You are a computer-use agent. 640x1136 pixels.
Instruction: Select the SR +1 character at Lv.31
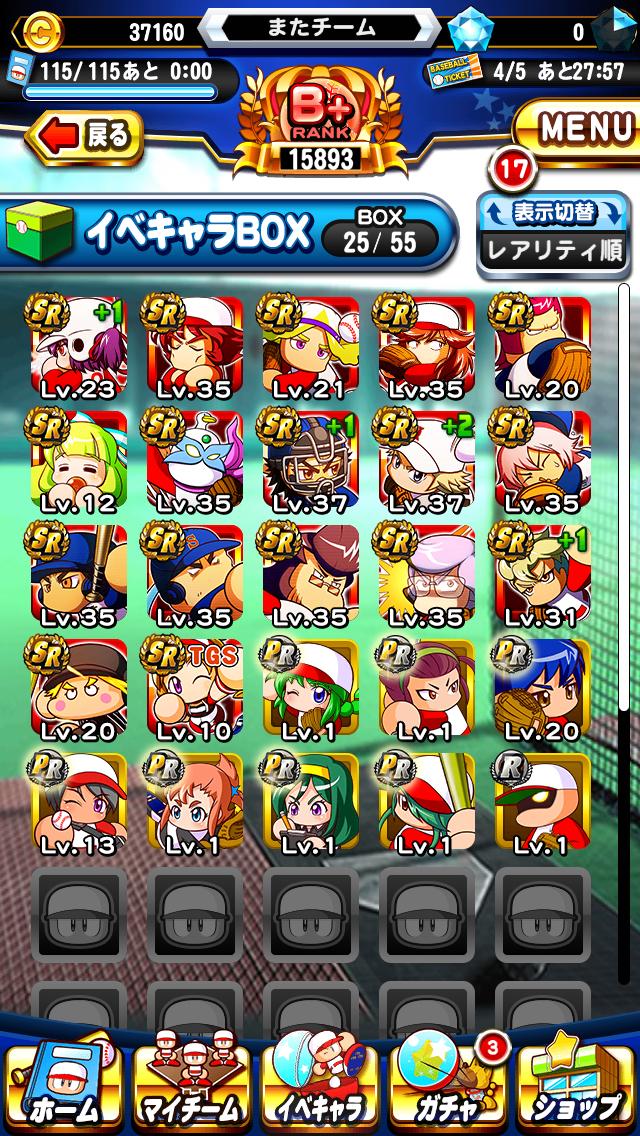tap(543, 573)
